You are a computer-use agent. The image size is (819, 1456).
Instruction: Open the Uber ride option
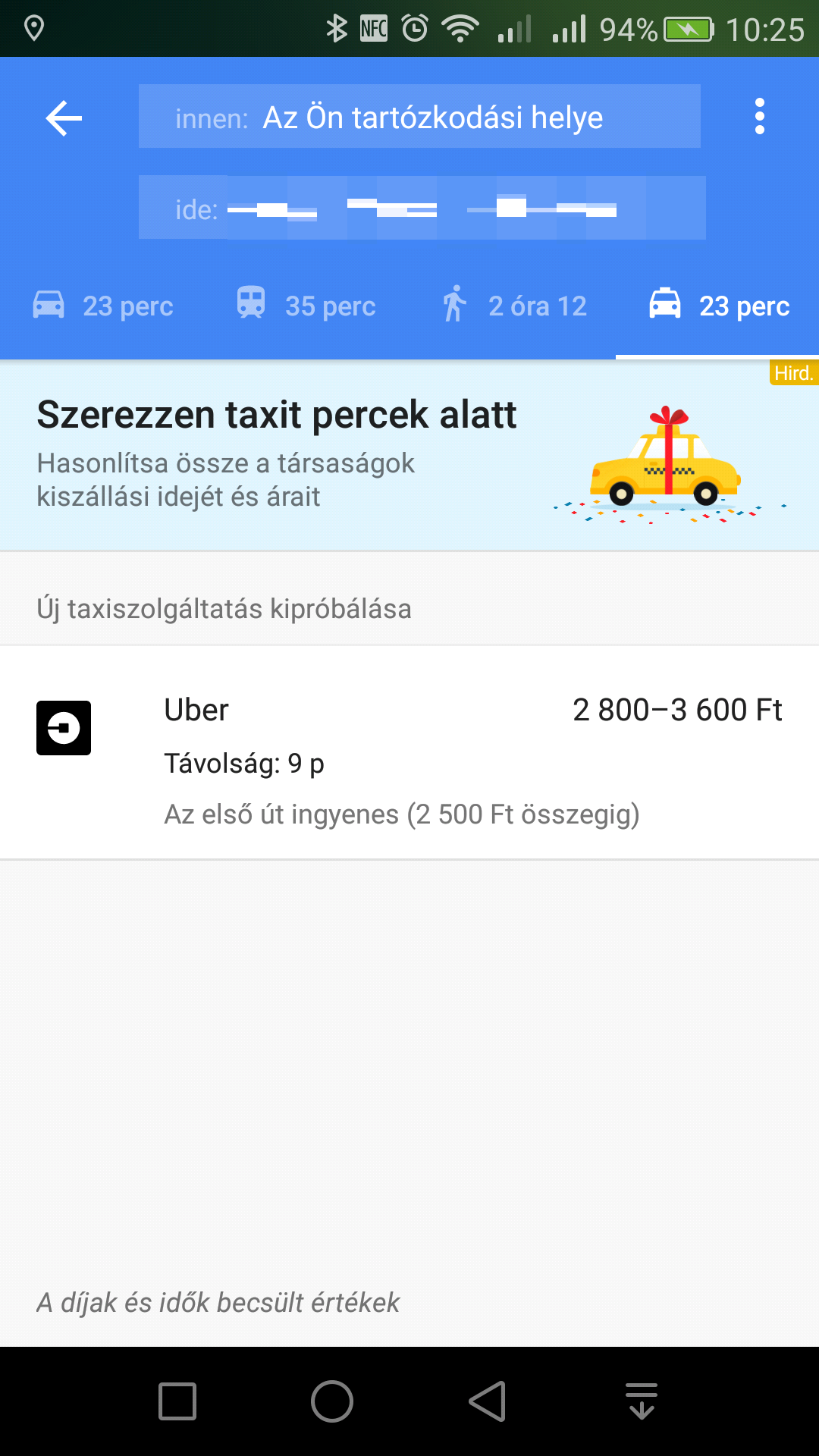(409, 752)
